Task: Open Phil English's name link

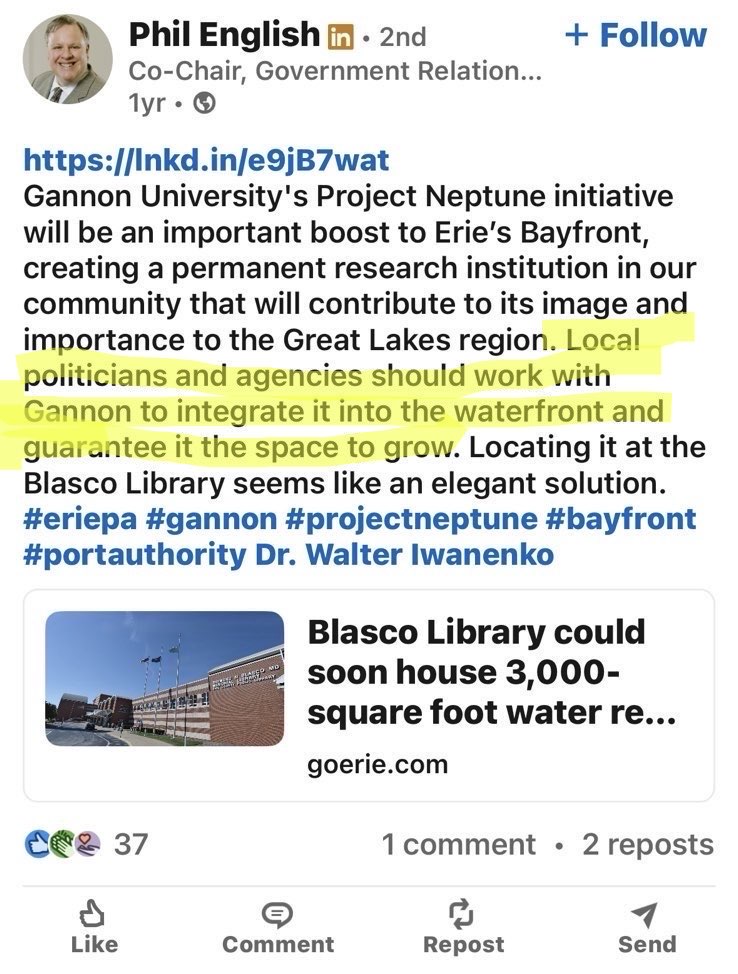Action: click(x=222, y=36)
